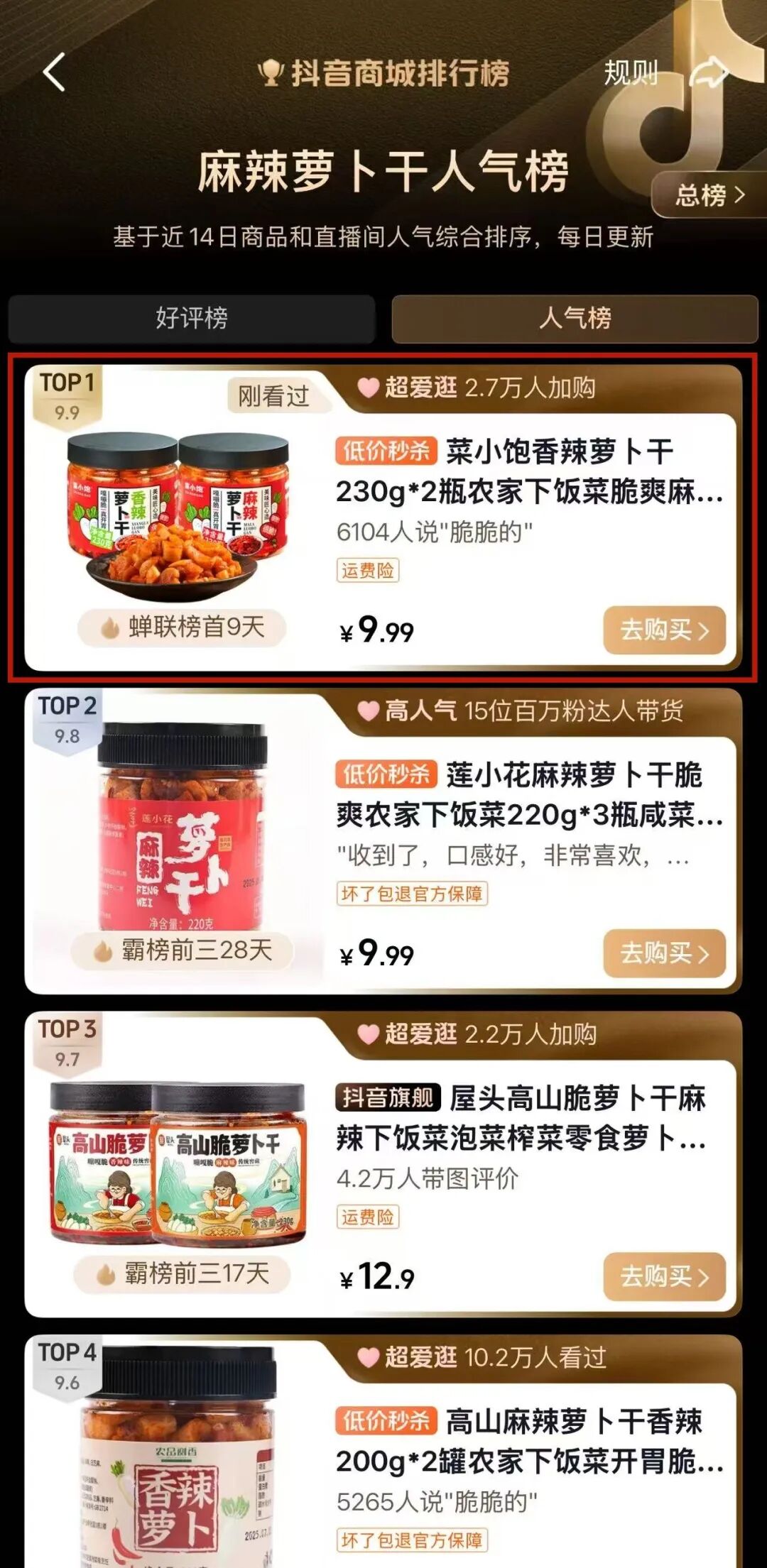Open the 莲小花麻辣萝卜干 product card

pos(528,794)
